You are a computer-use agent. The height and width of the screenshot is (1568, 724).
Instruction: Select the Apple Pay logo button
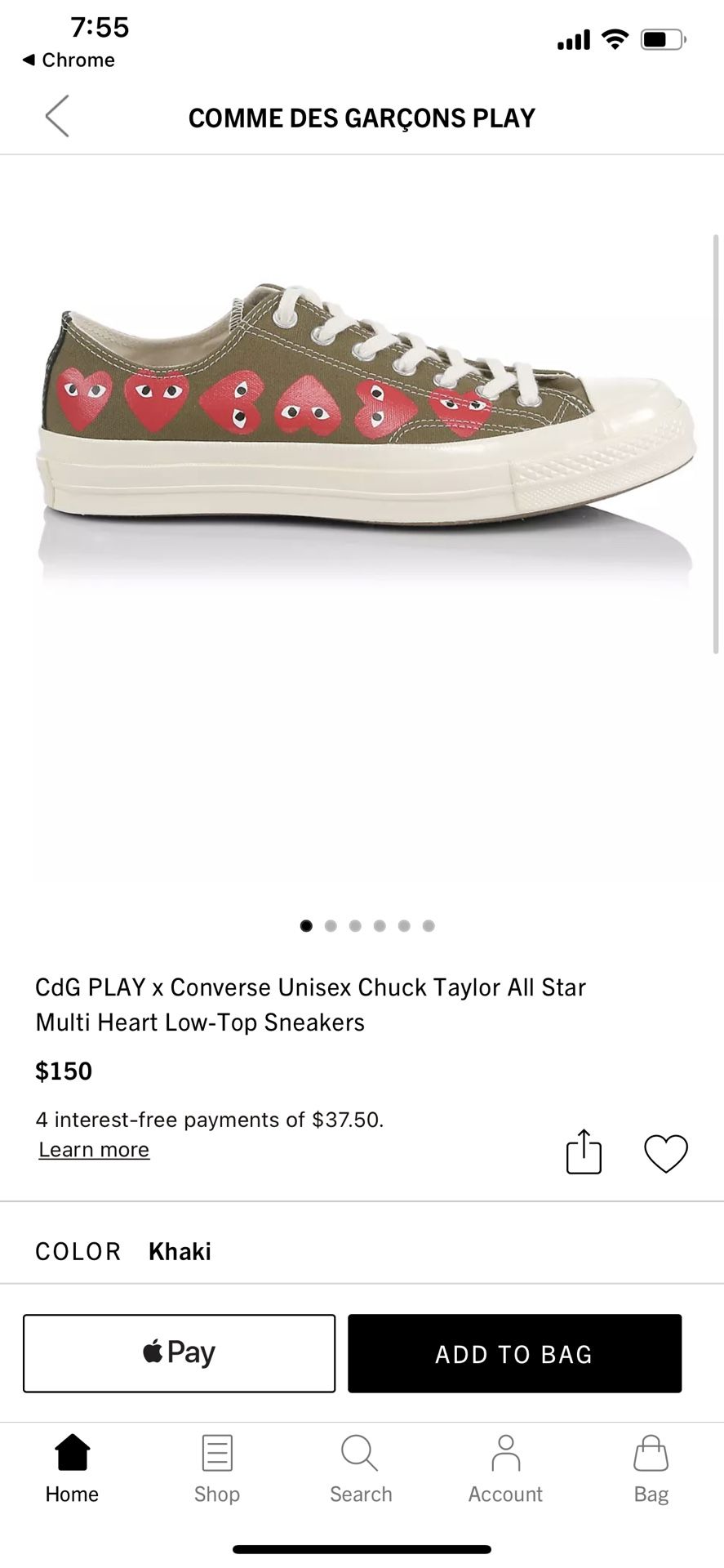pyautogui.click(x=179, y=1352)
